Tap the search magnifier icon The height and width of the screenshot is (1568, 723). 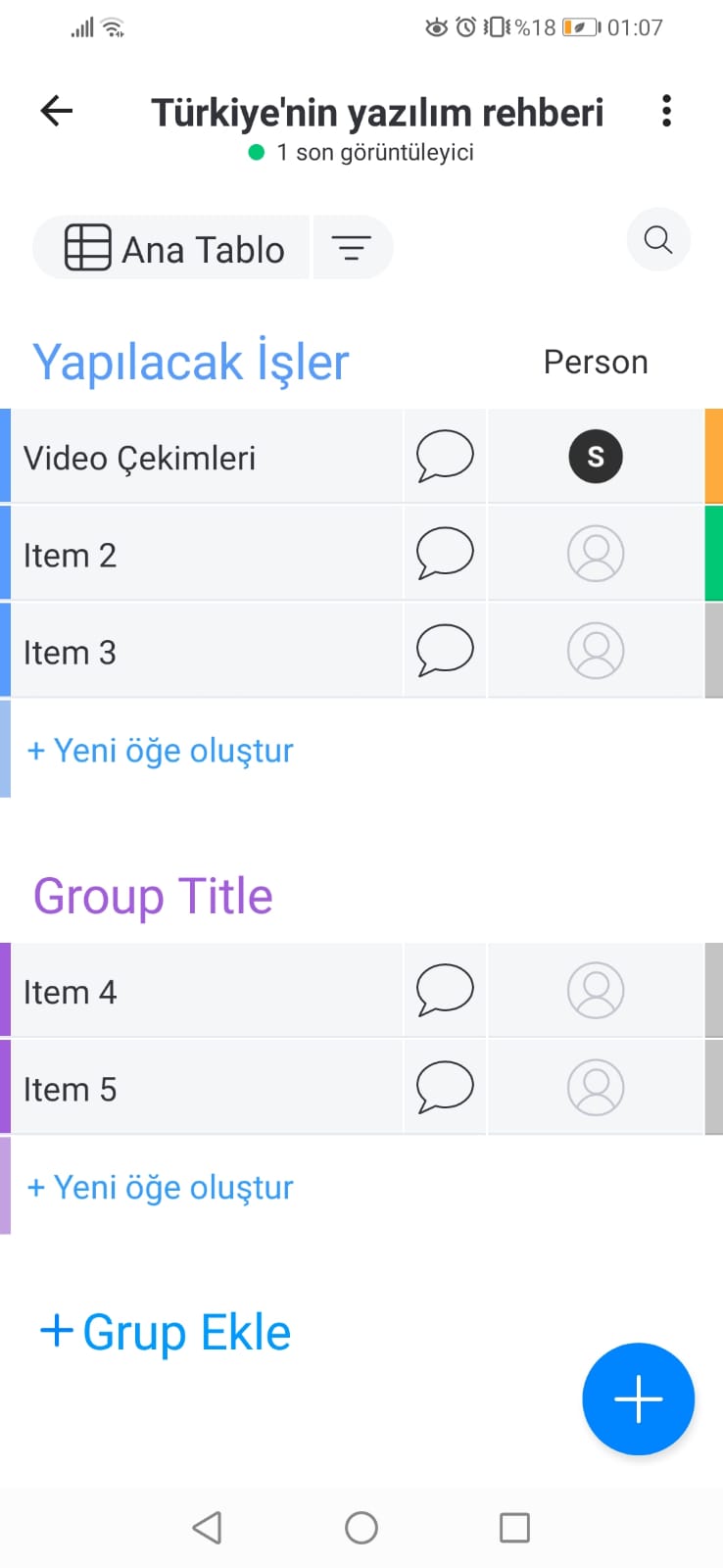[x=658, y=239]
